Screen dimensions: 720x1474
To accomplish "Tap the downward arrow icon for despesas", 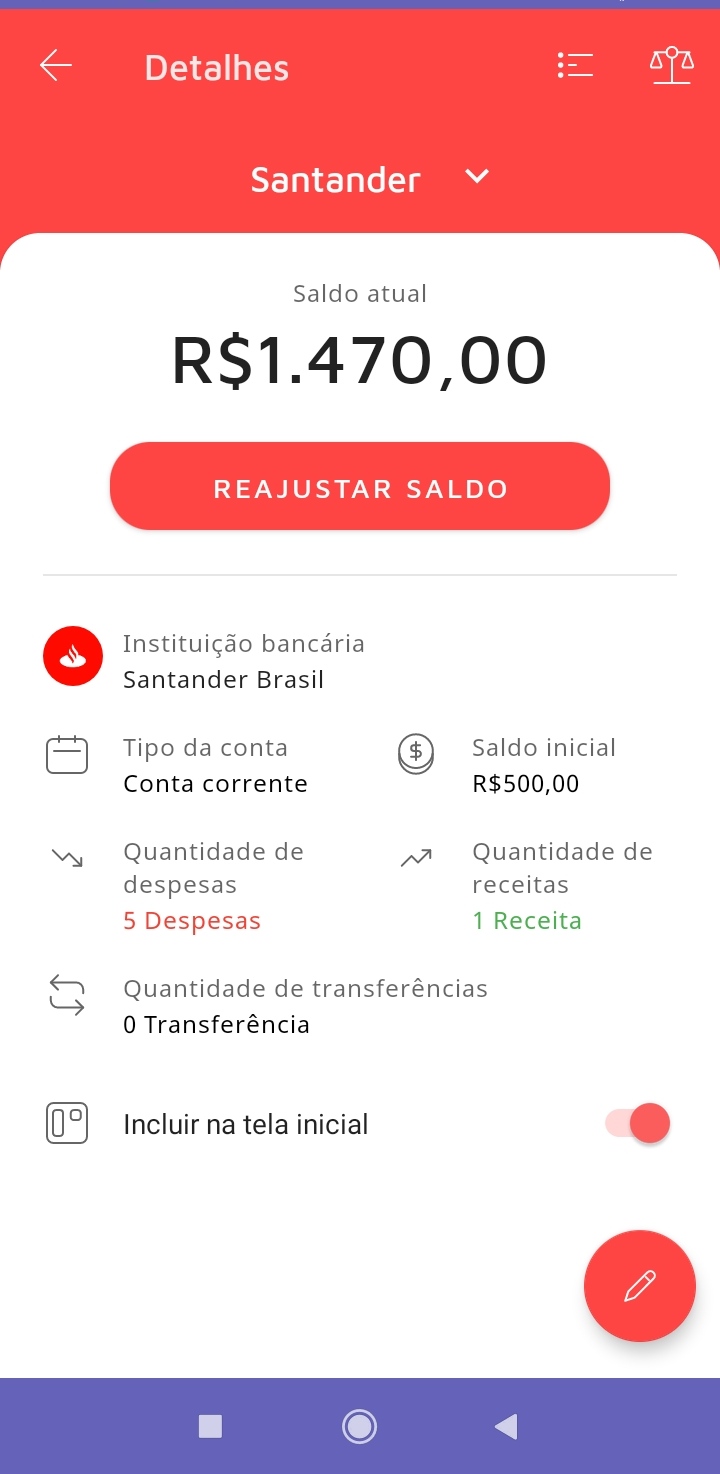I will pos(66,858).
